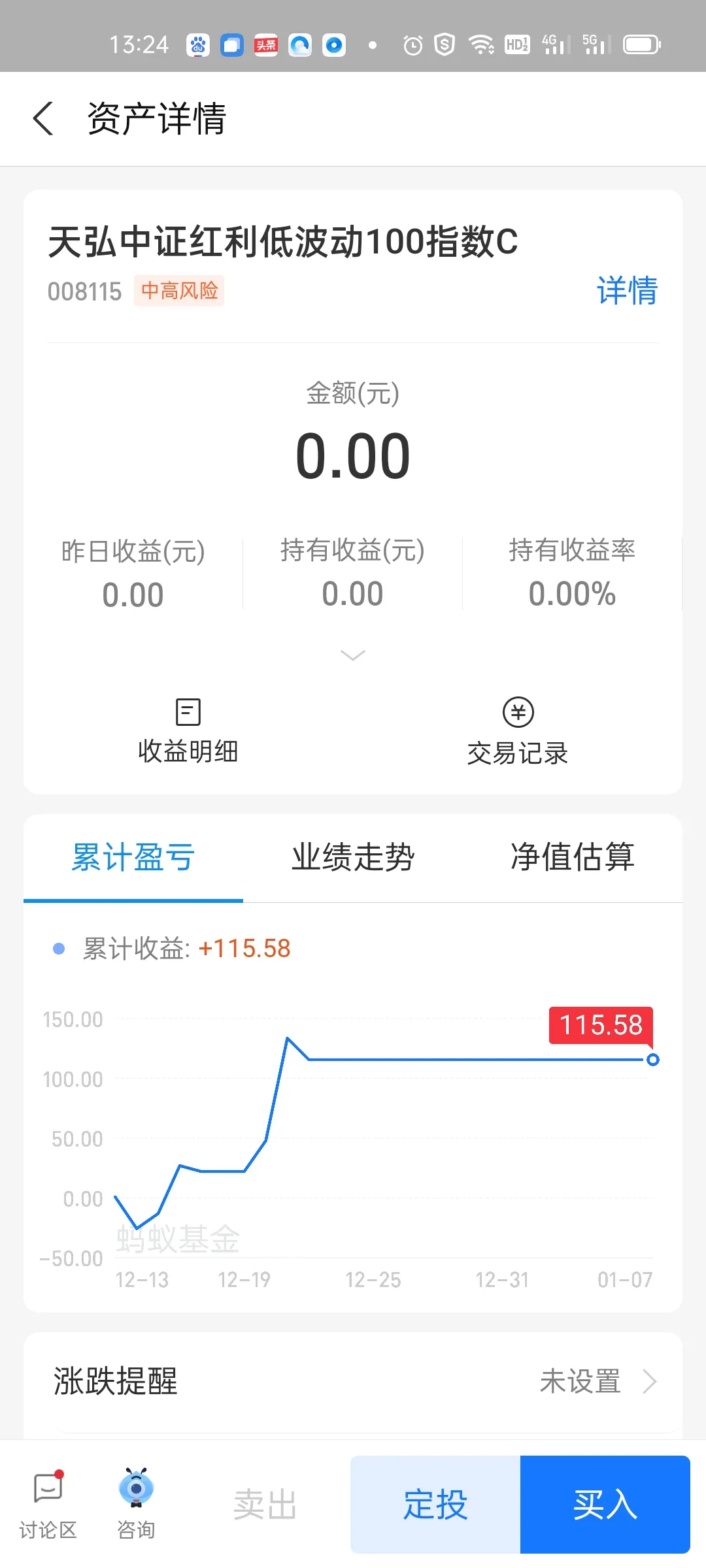Image resolution: width=706 pixels, height=1568 pixels.
Task: Expand more earnings details with the chevron
Action: 353,655
